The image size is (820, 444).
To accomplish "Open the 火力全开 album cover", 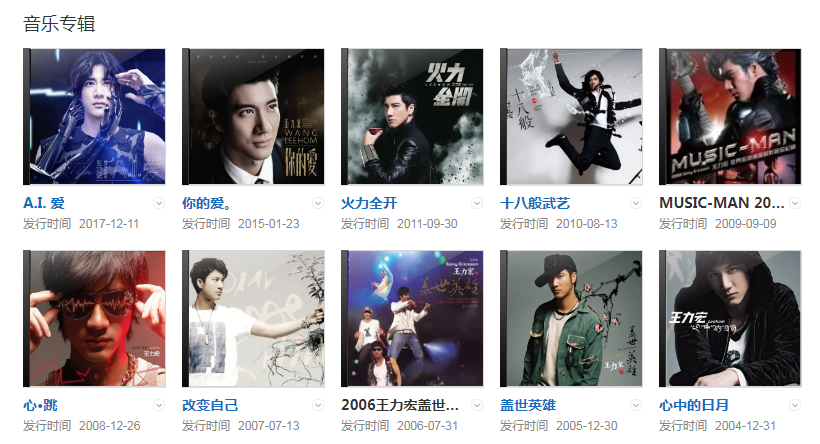I will (413, 116).
